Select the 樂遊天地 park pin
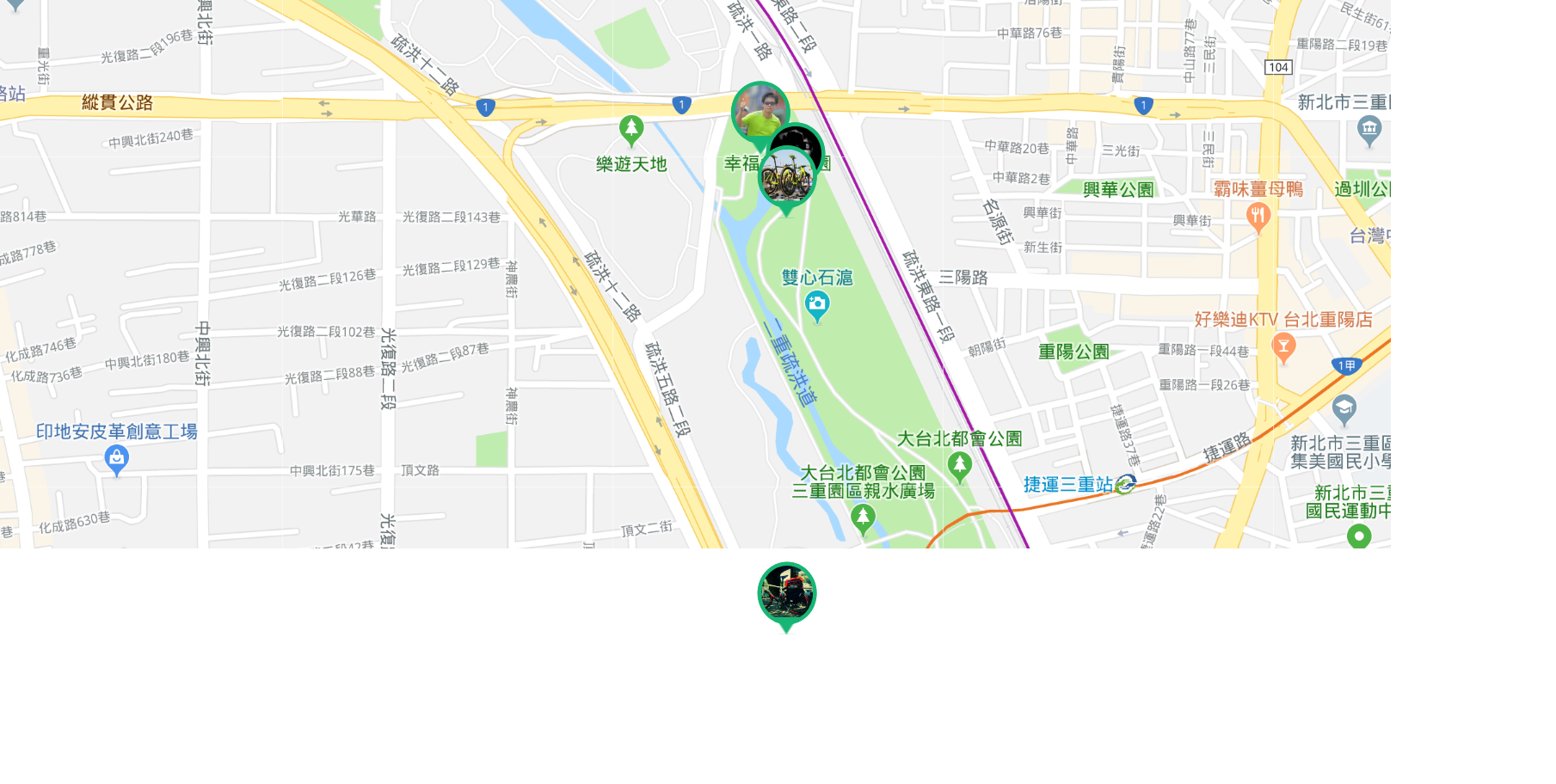Image resolution: width=1556 pixels, height=784 pixels. pos(631,130)
